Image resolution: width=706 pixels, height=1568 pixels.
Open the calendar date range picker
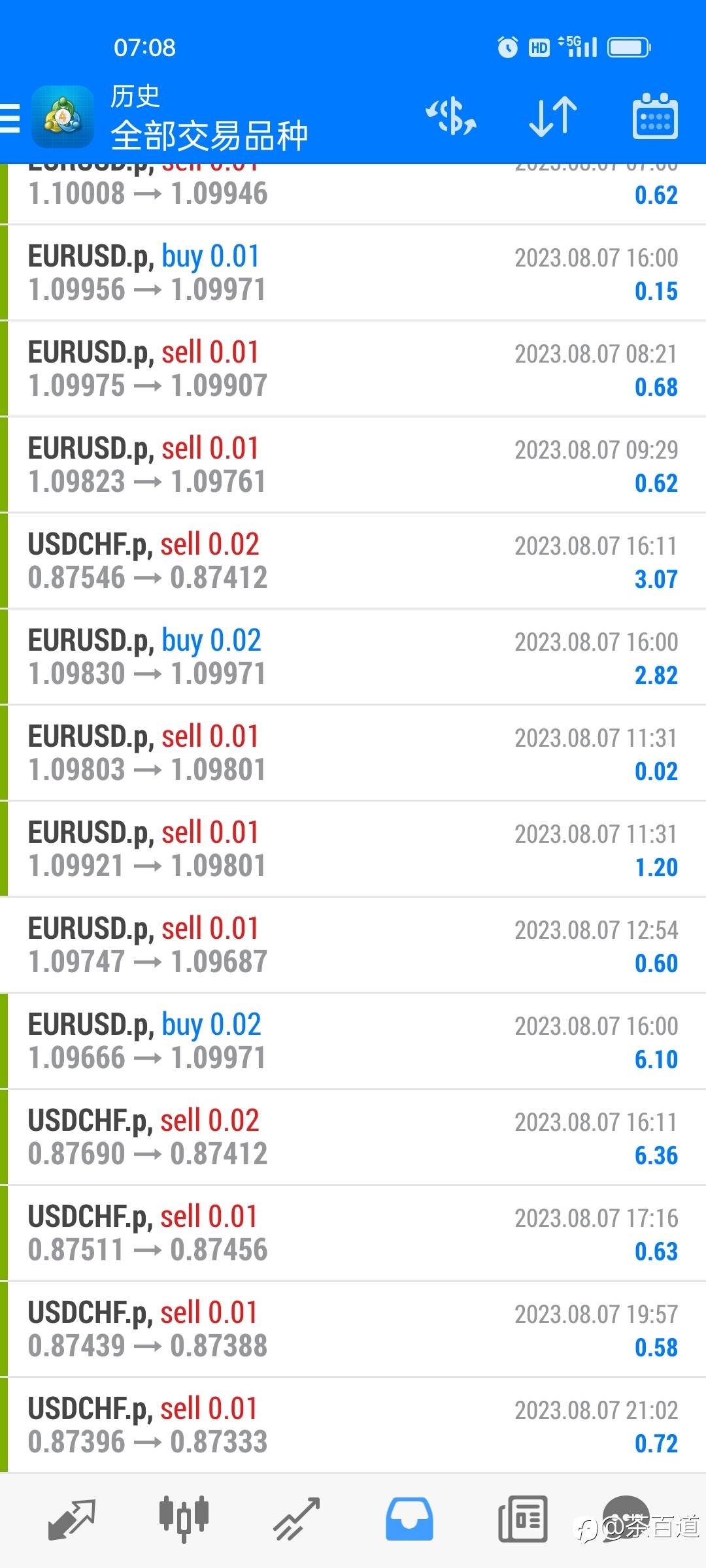(655, 118)
